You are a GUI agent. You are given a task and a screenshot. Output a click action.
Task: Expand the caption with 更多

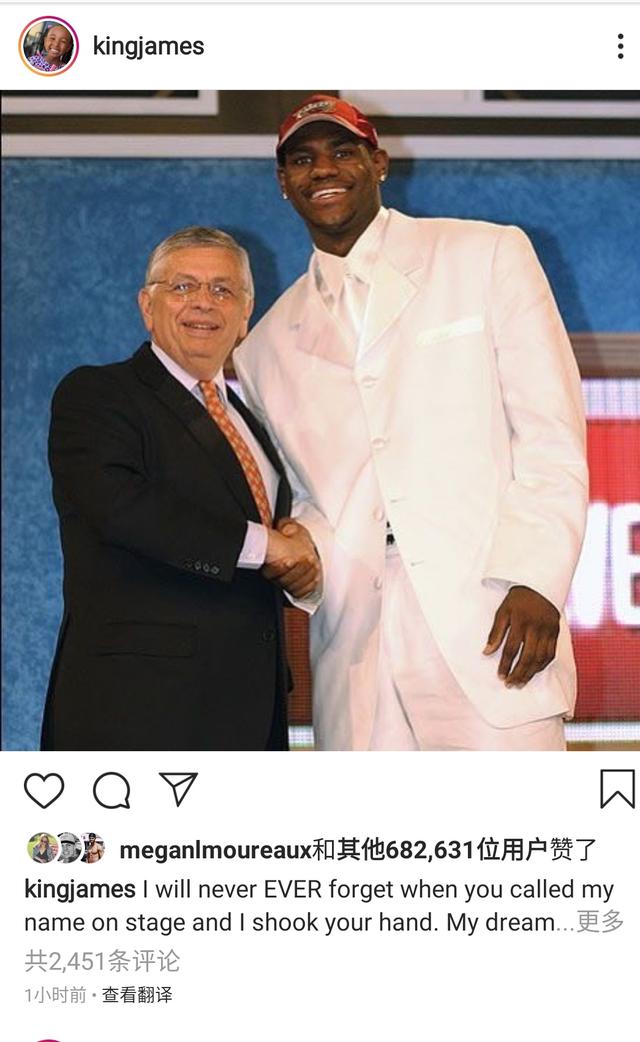point(600,922)
